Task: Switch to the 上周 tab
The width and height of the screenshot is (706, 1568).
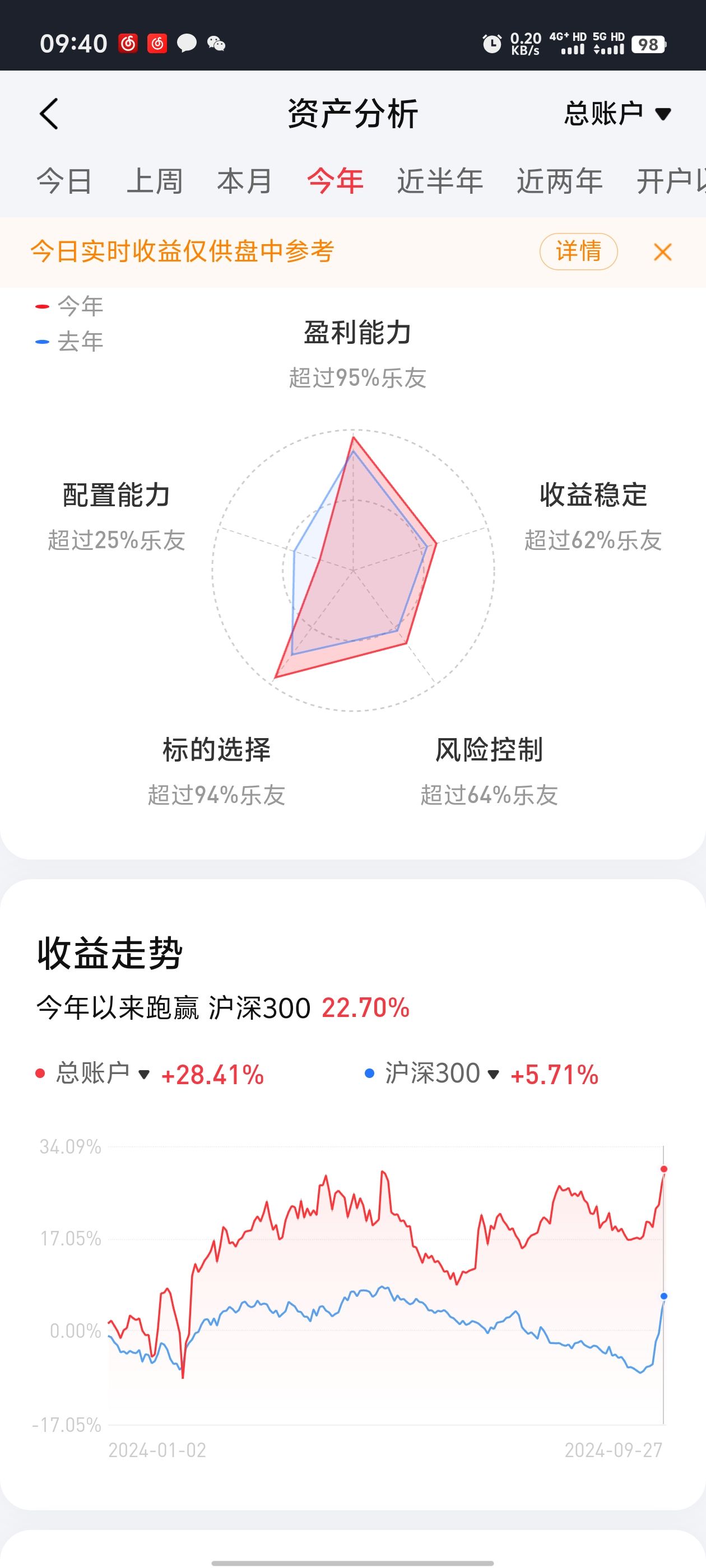Action: tap(155, 181)
